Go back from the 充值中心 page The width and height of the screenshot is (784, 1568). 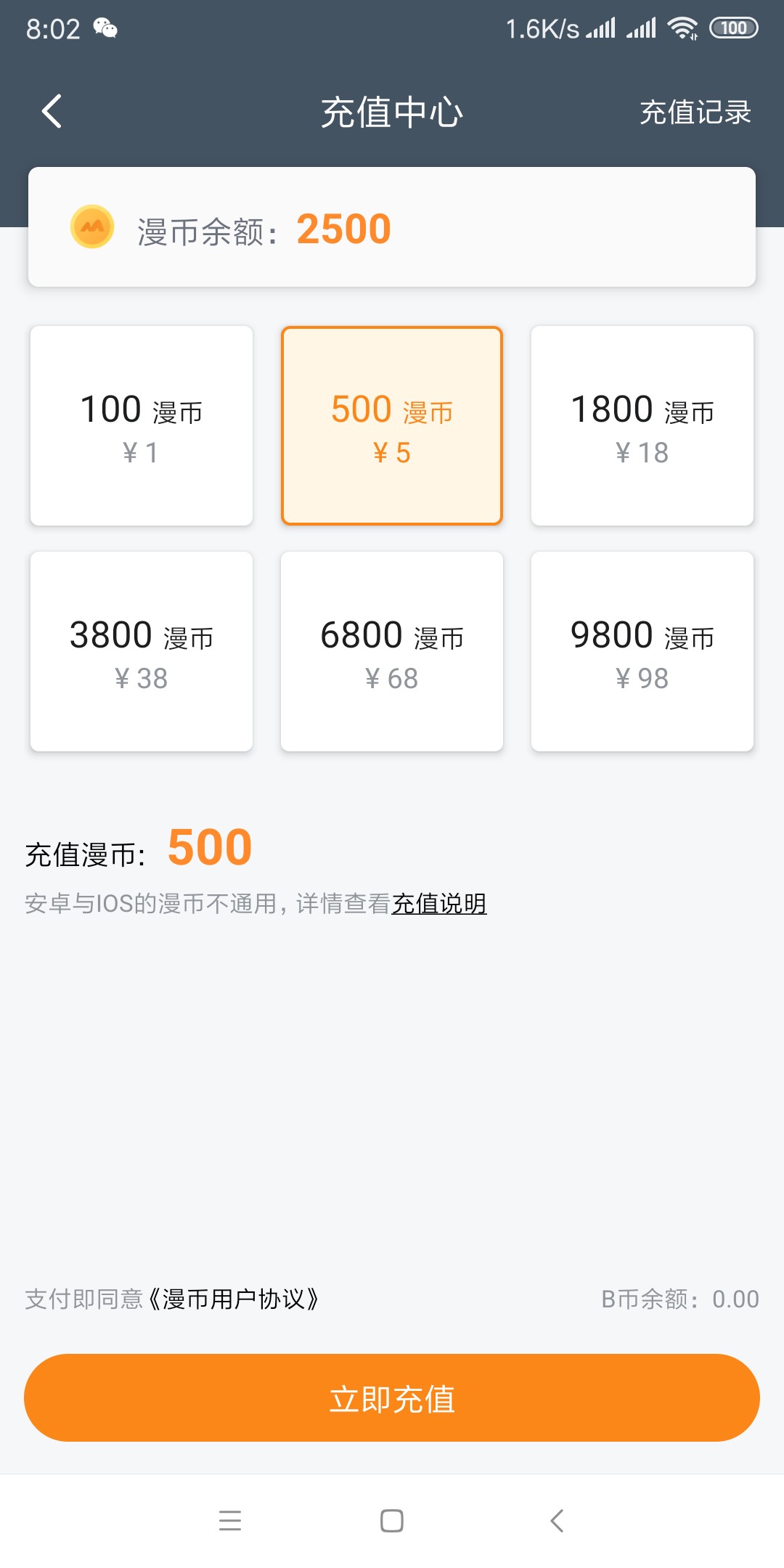coord(52,112)
